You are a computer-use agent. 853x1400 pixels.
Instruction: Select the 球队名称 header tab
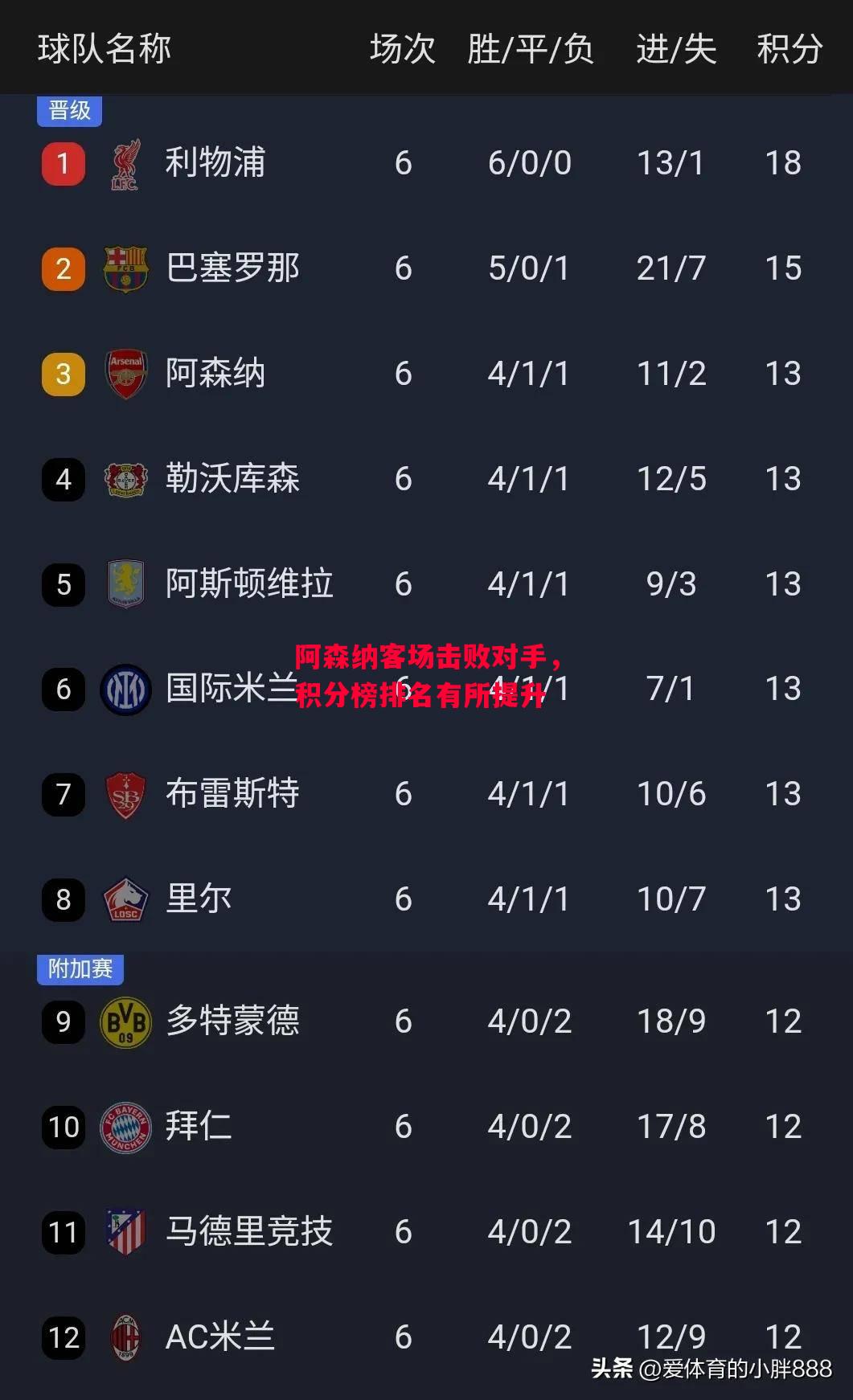105,48
